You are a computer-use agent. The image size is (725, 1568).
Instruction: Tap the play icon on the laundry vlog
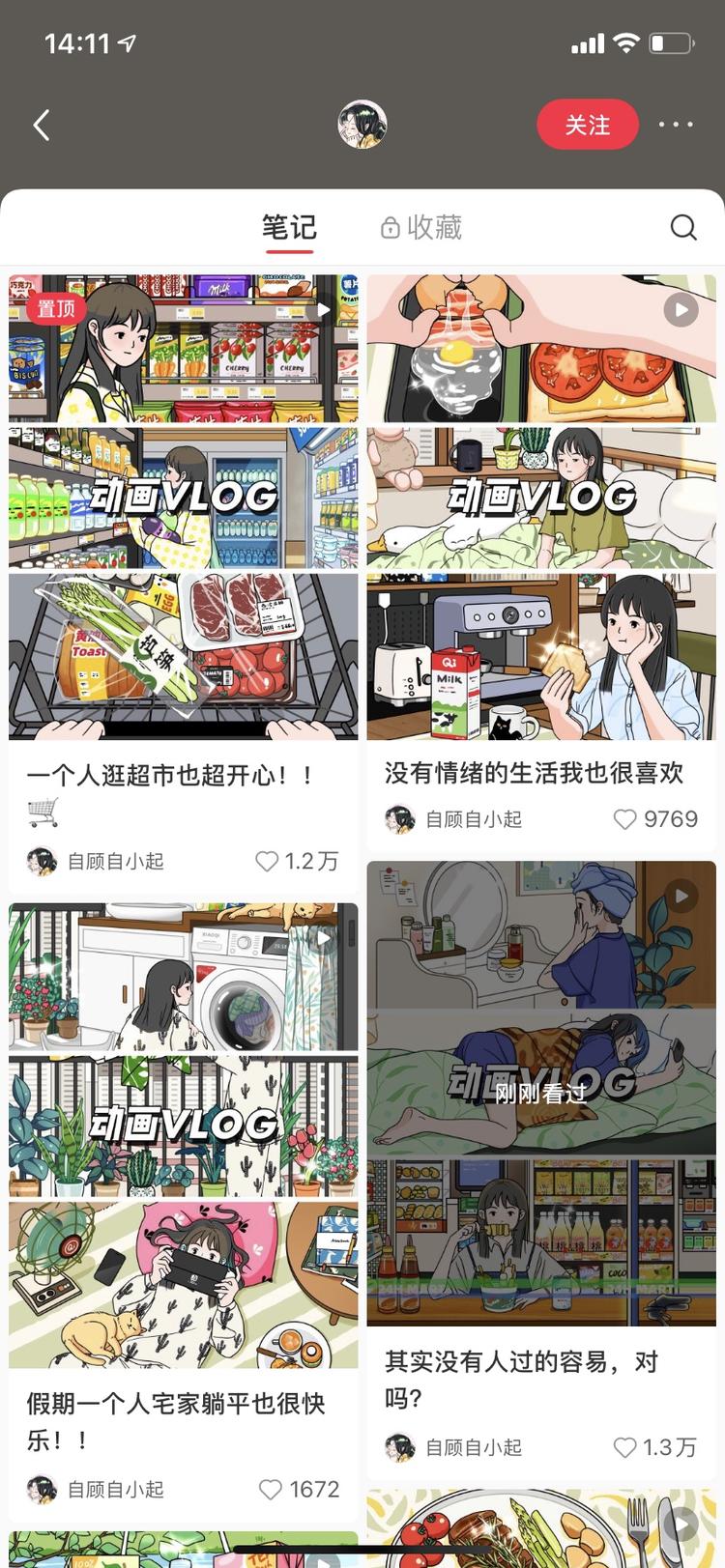pos(322,936)
